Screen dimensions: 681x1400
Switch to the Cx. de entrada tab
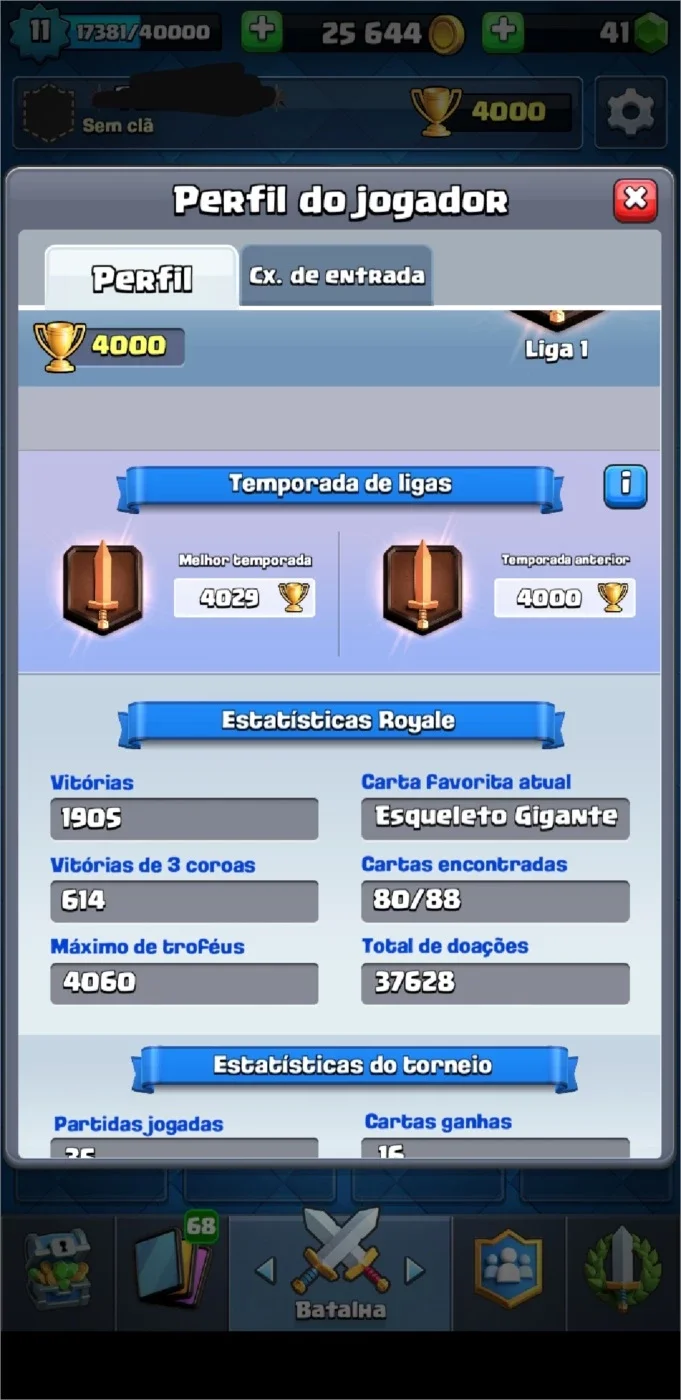coord(336,276)
